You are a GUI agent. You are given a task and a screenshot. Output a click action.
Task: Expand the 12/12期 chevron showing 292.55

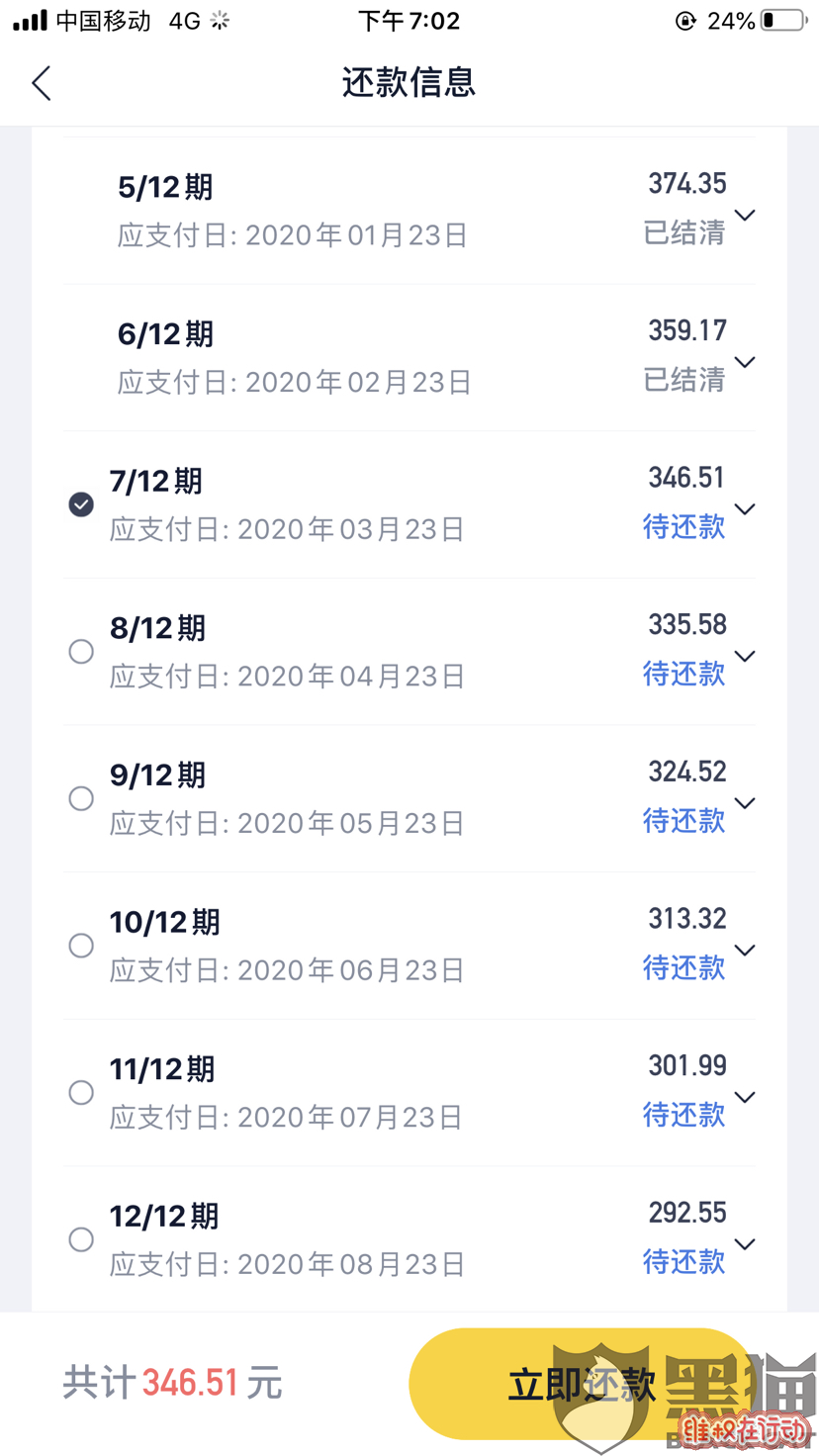click(x=745, y=1243)
